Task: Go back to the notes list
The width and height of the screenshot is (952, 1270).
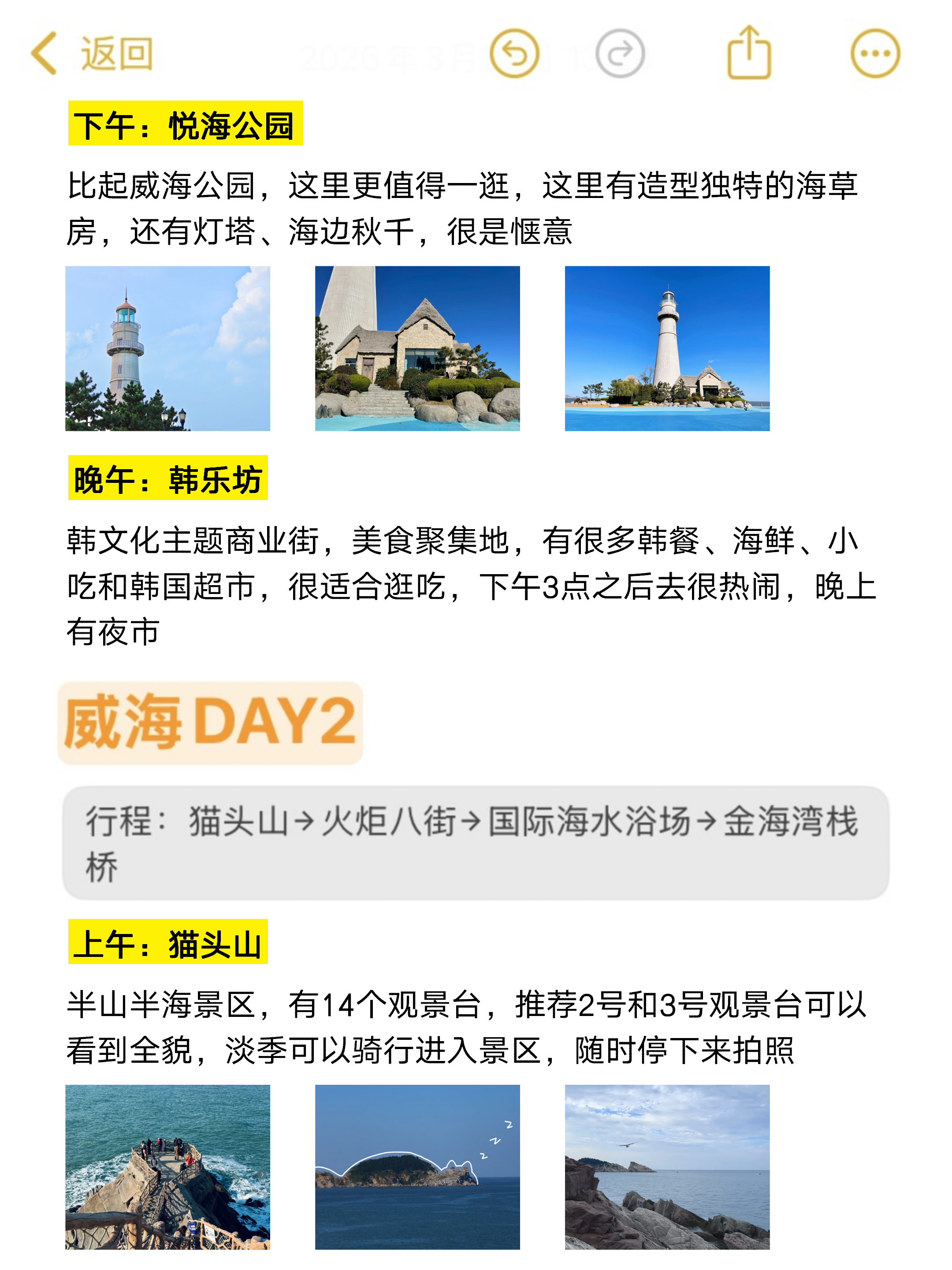Action: [92, 54]
